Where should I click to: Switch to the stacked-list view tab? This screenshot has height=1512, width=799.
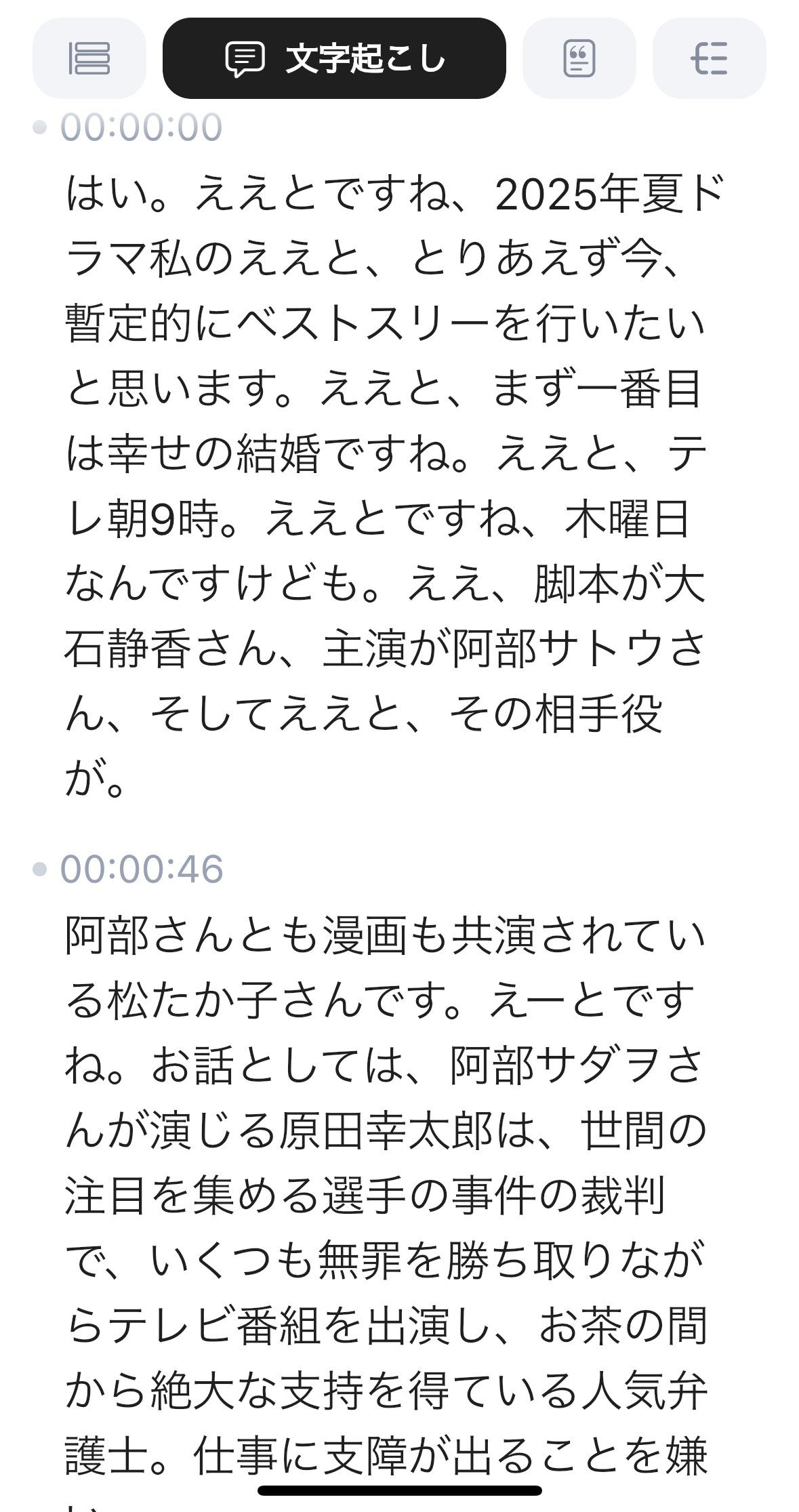tap(89, 58)
